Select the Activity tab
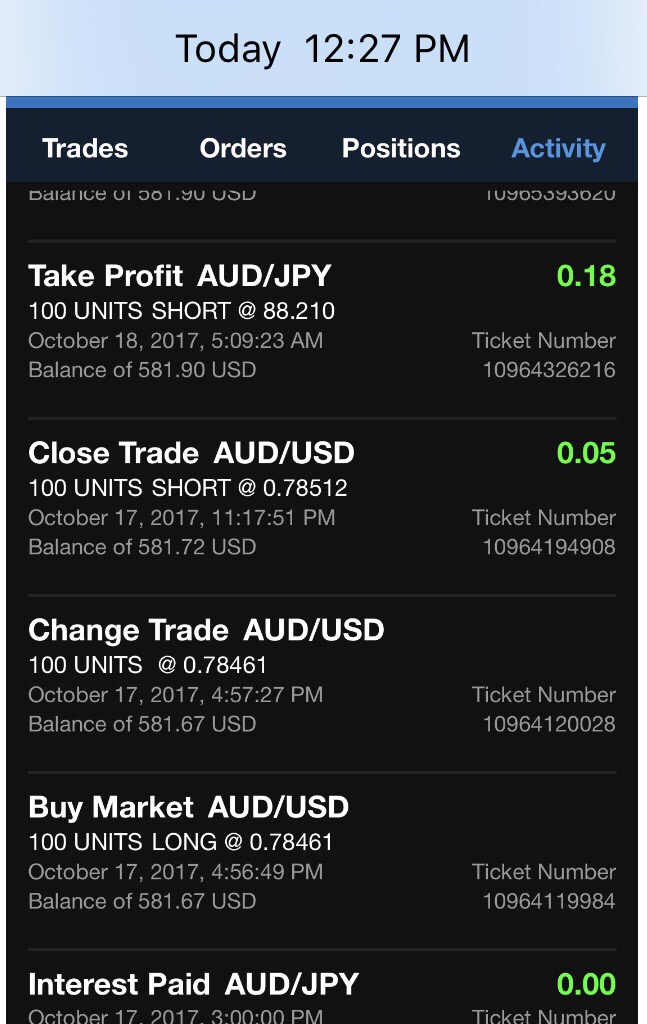This screenshot has width=647, height=1024. pos(558,149)
